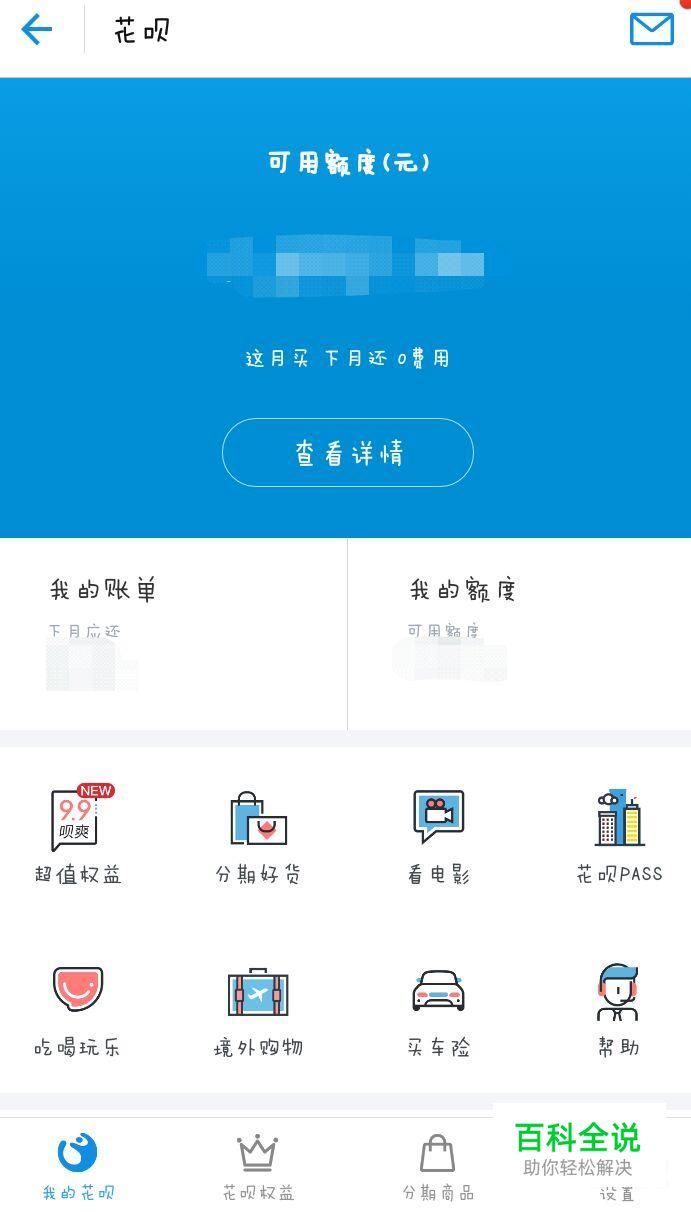This screenshot has width=691, height=1212.
Task: Open the 我的额度 card
Action: (x=518, y=634)
